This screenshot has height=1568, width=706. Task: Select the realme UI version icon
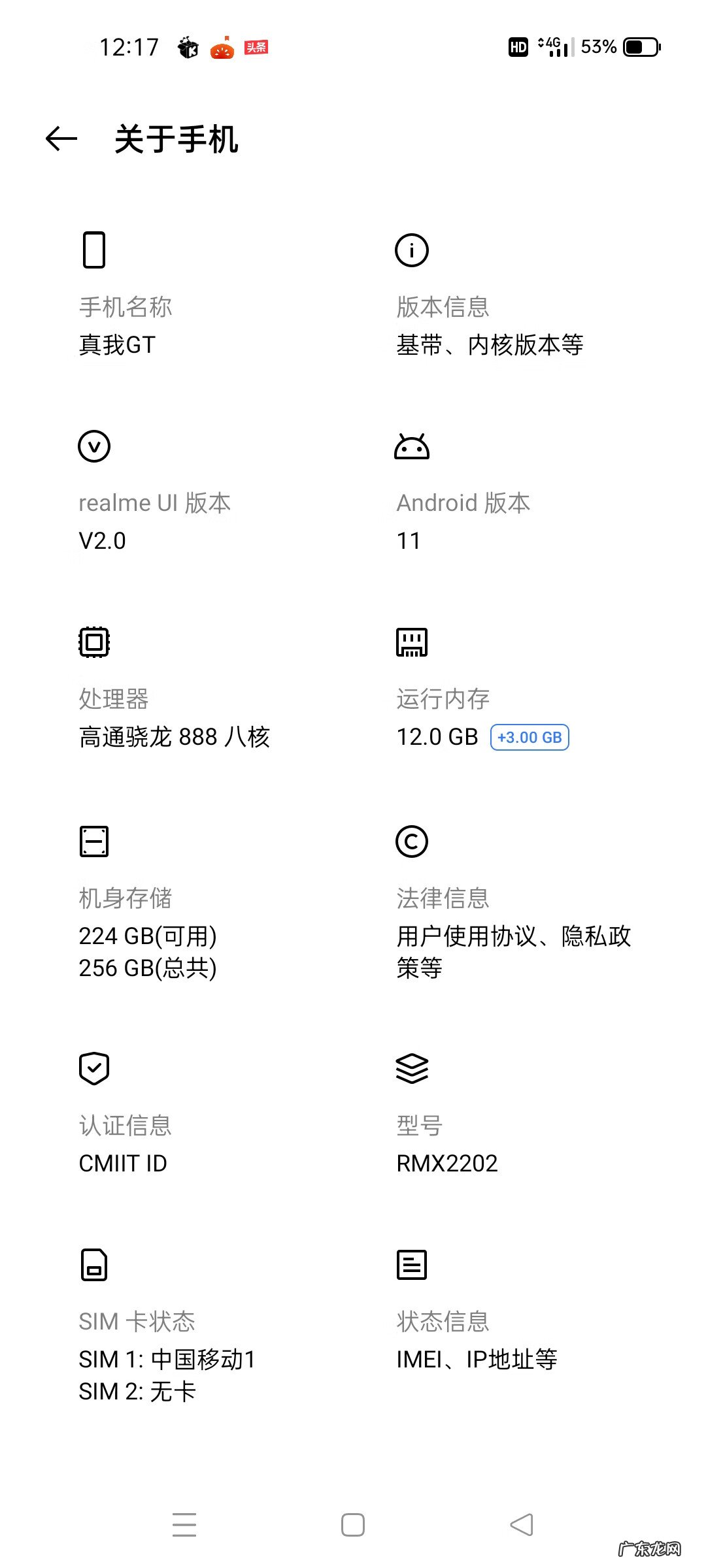click(93, 446)
